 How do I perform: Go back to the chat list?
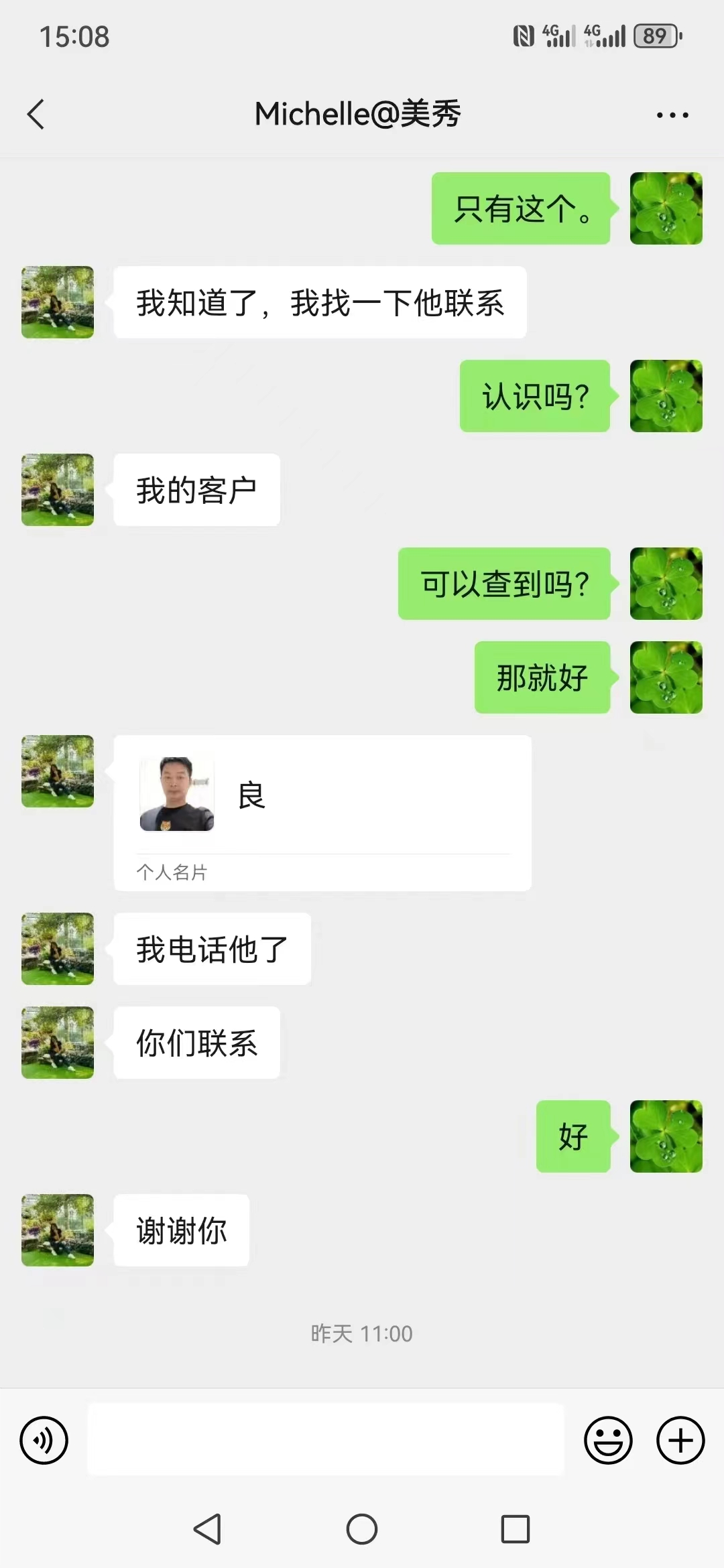click(x=36, y=114)
